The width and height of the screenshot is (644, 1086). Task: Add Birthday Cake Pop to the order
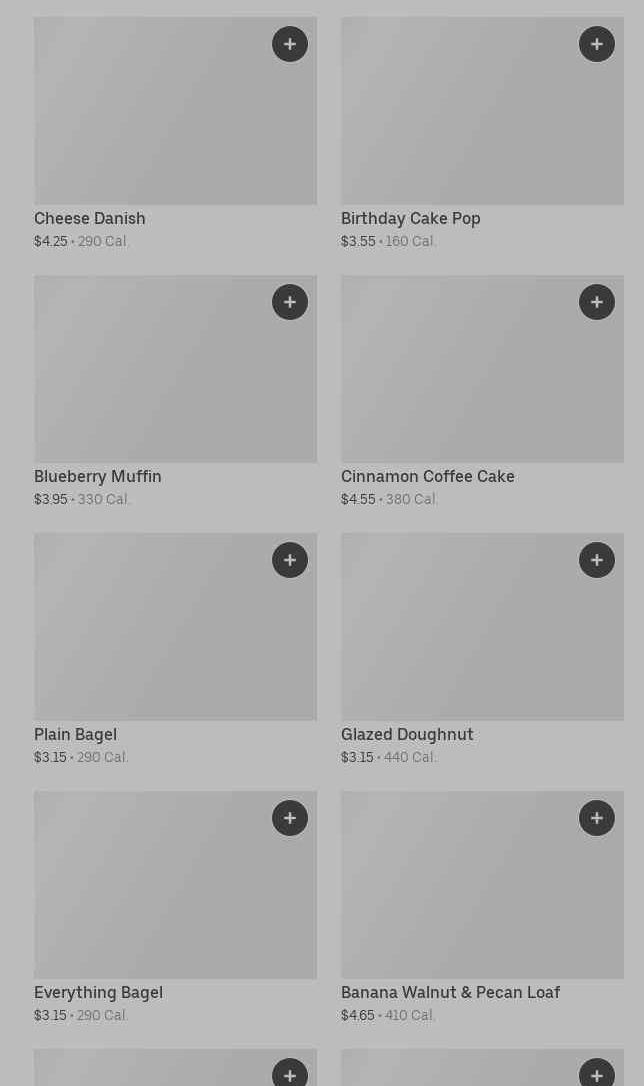click(597, 44)
